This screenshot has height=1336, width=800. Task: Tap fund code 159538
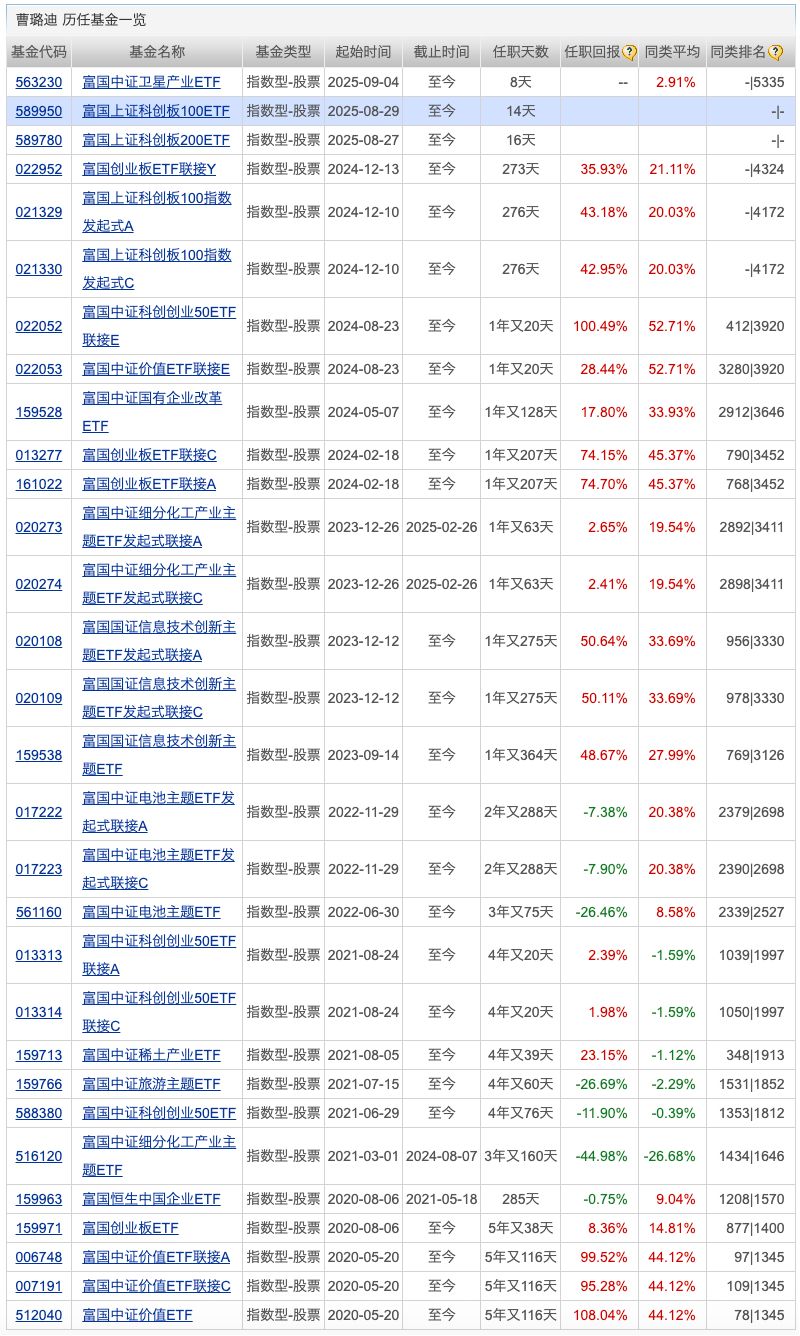tap(39, 755)
